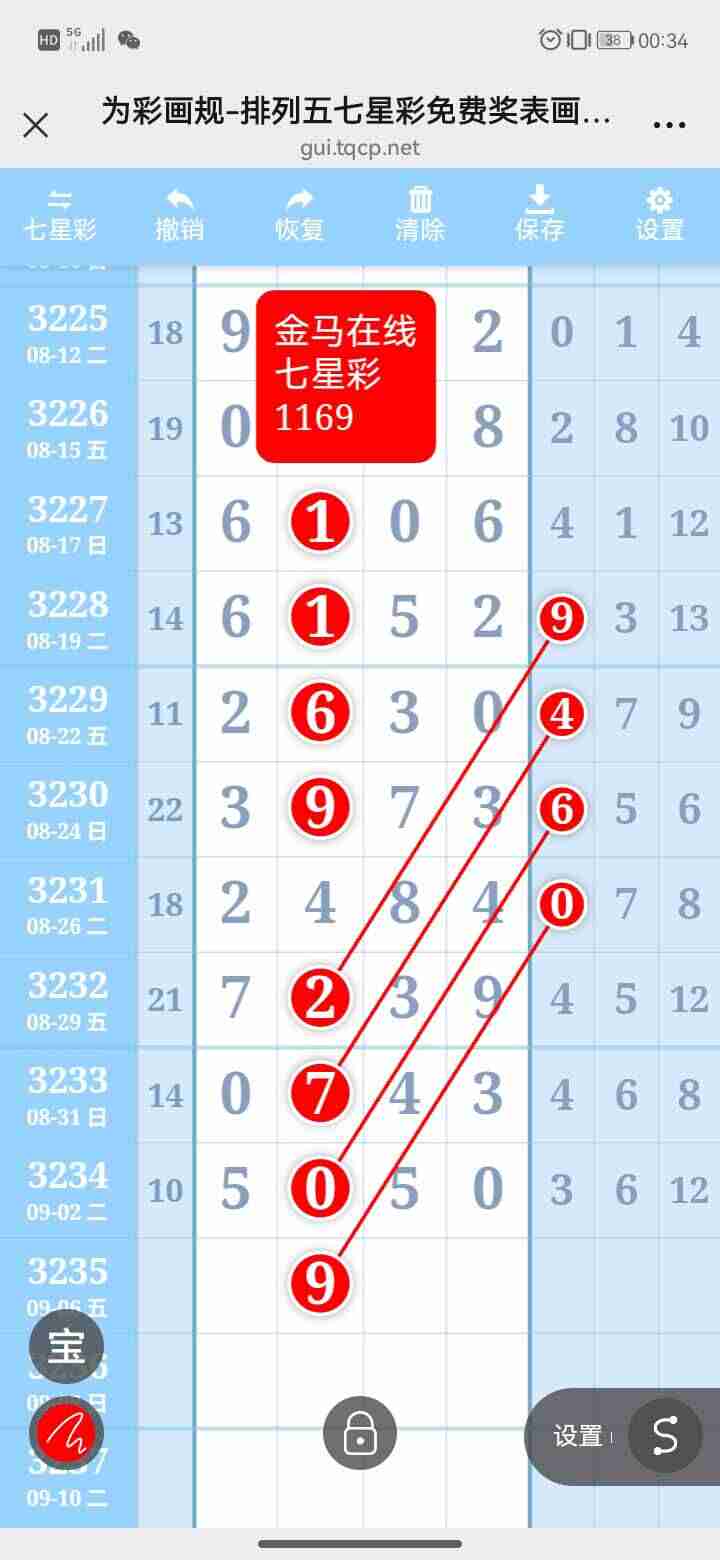Undo last drawing with 撤销
Image resolution: width=720 pixels, height=1560 pixels.
click(180, 215)
